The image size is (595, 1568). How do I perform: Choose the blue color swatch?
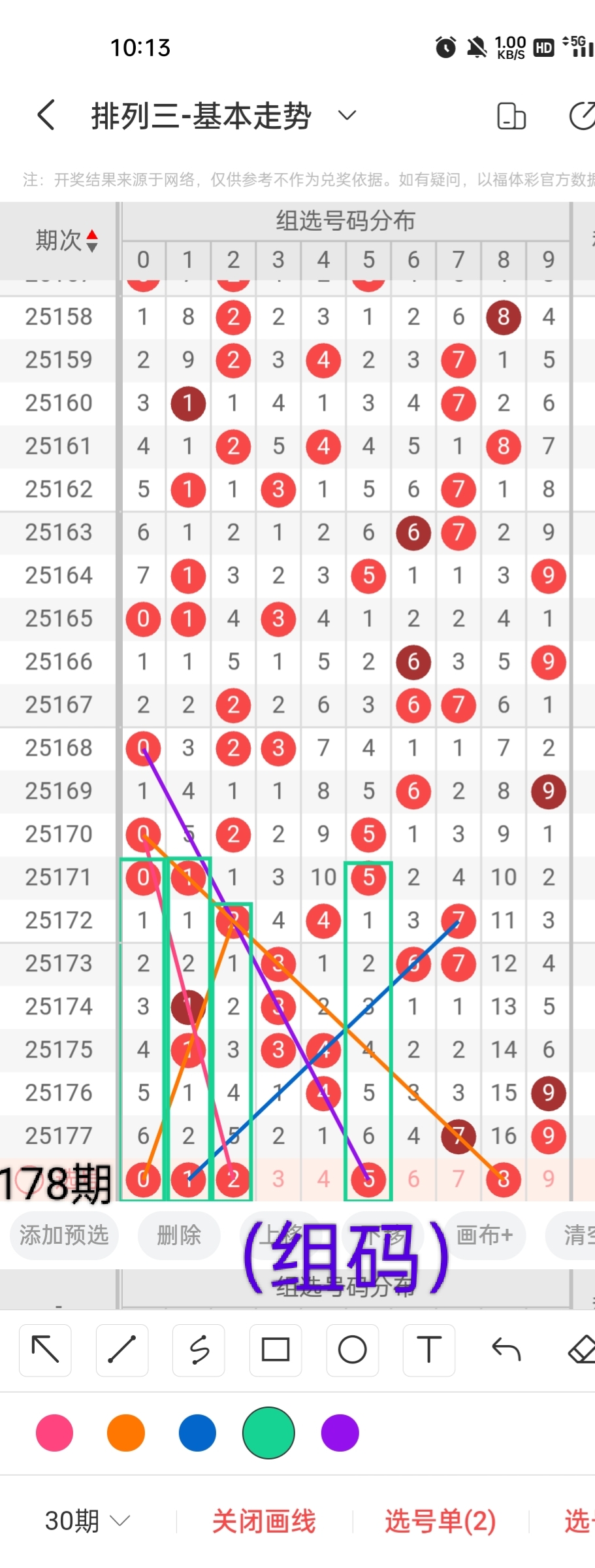tap(197, 1433)
